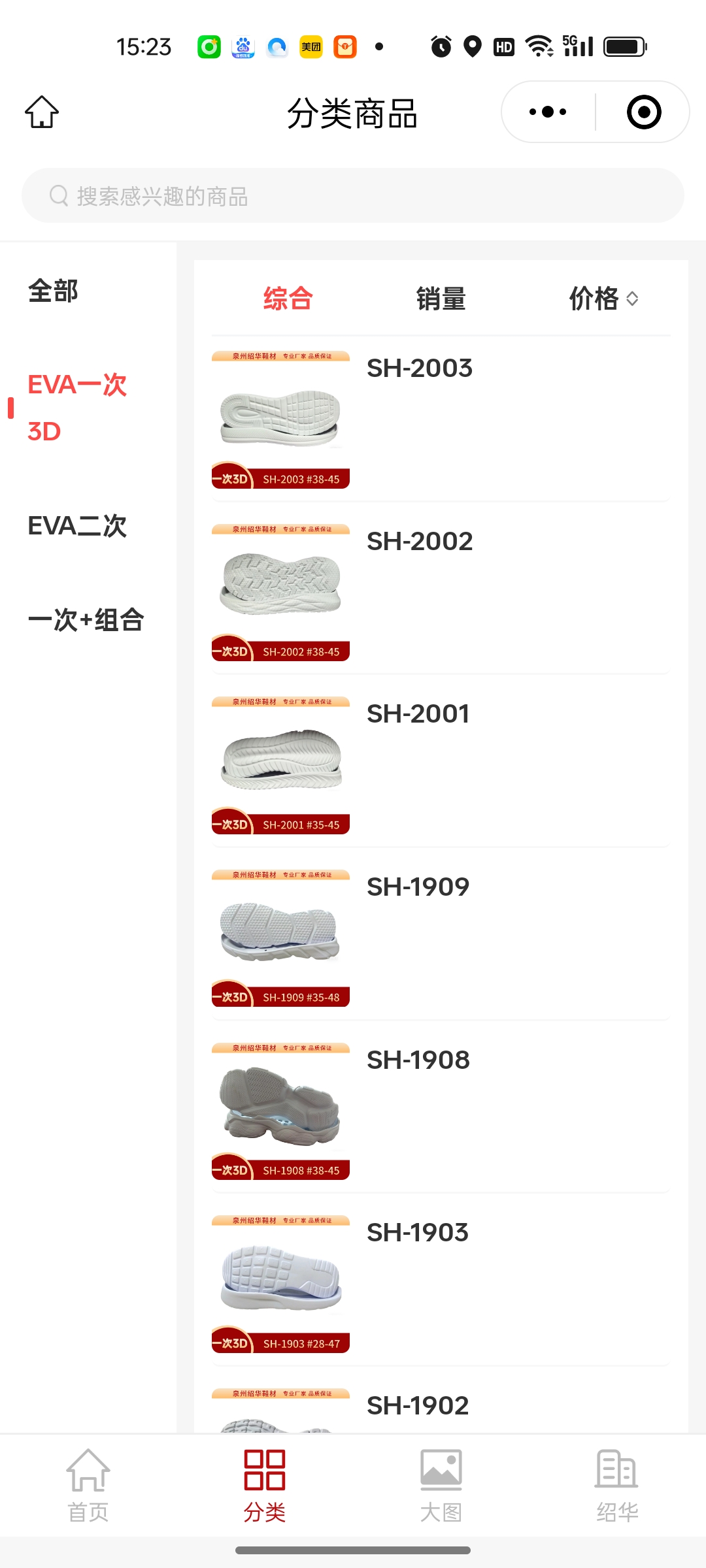Select the EVA一次3D category

tap(77, 408)
